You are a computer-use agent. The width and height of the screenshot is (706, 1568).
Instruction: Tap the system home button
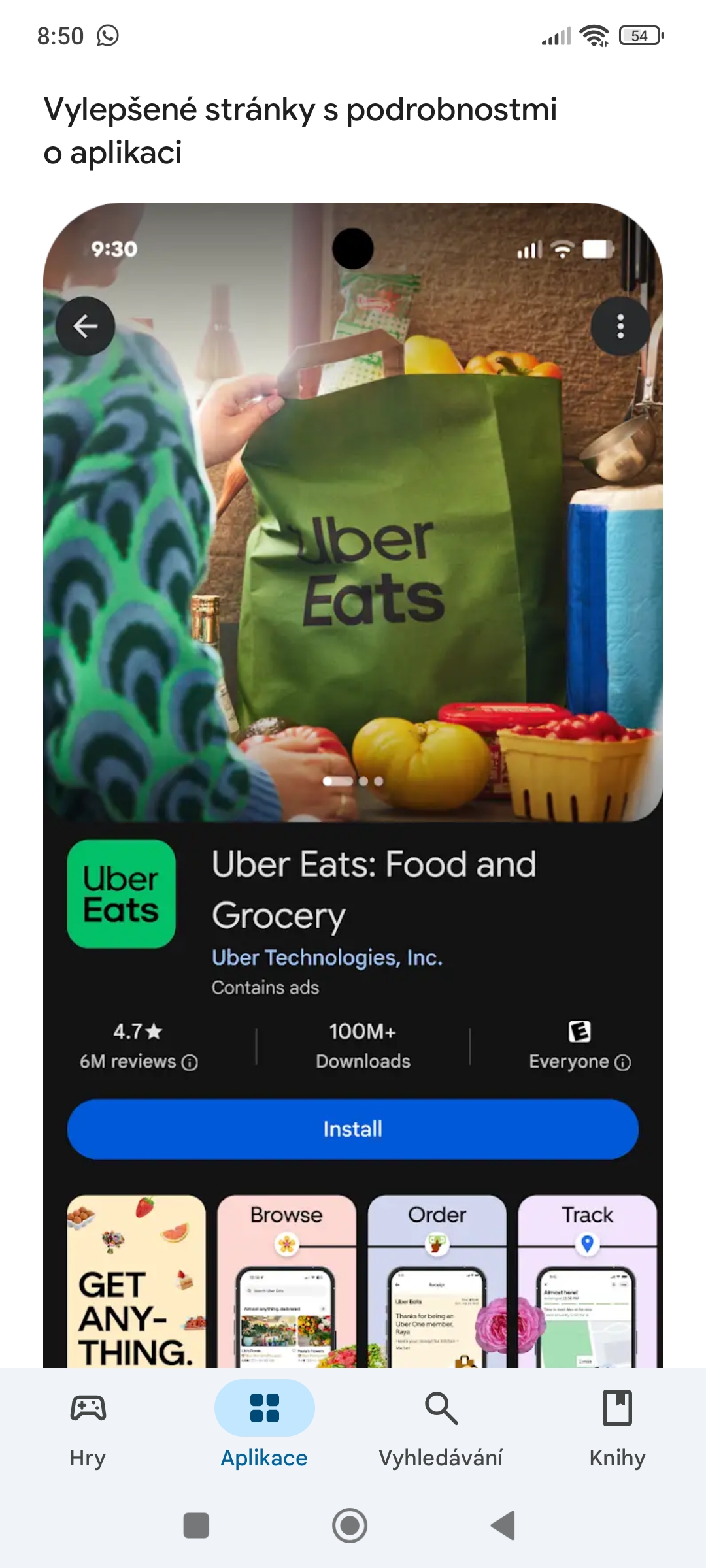pyautogui.click(x=350, y=1526)
